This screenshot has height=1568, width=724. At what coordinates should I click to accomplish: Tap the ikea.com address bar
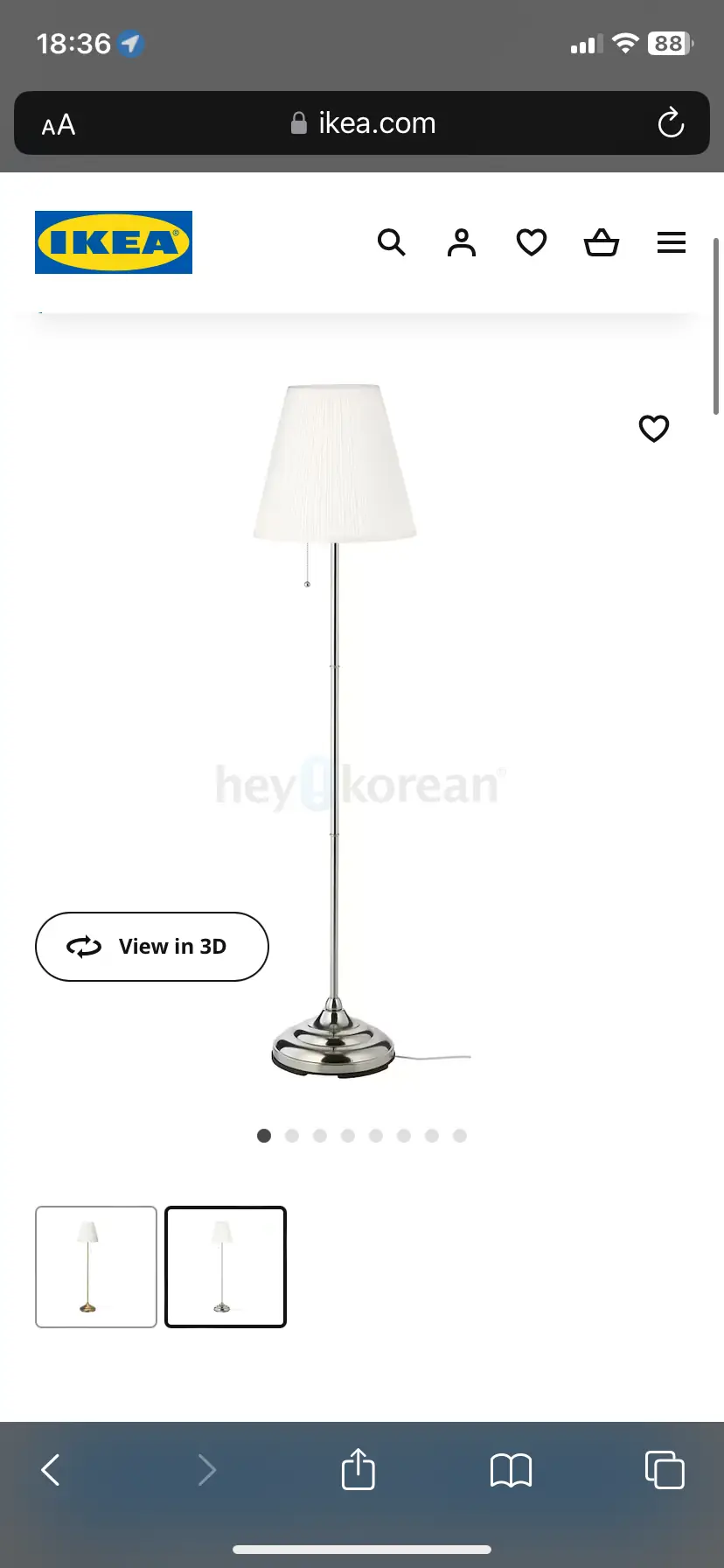coord(363,123)
